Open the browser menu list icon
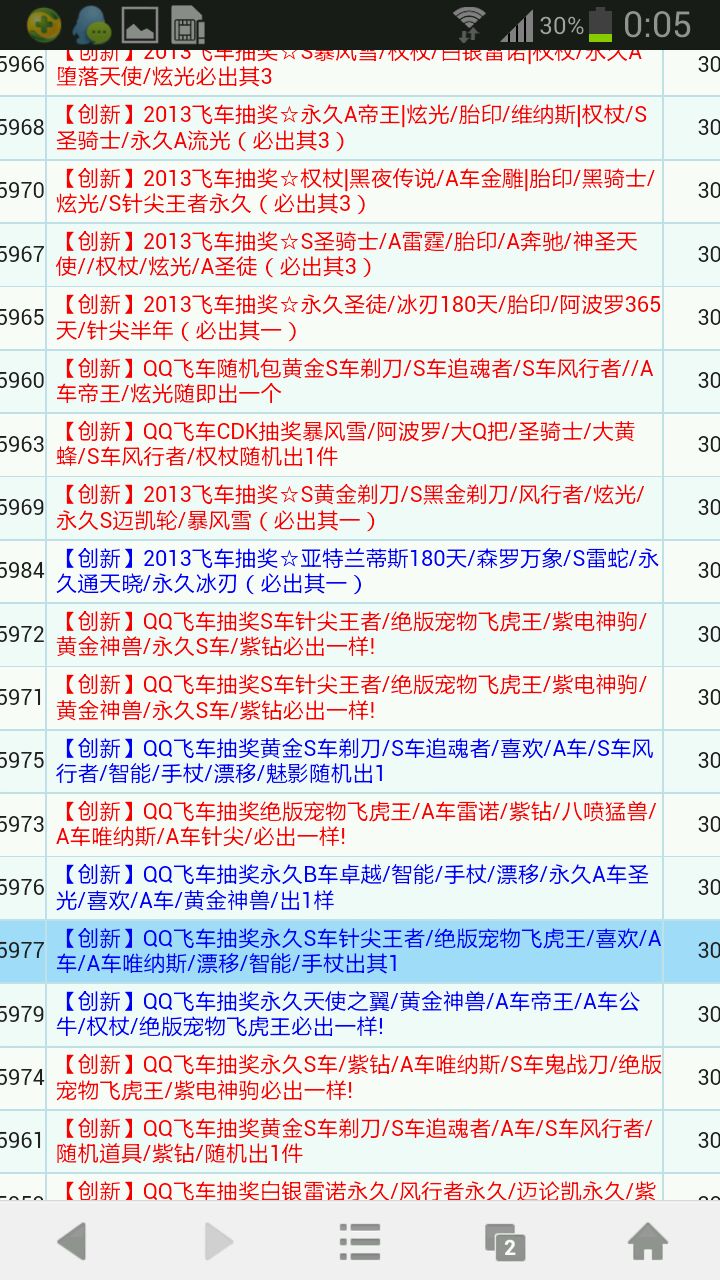 point(360,1241)
